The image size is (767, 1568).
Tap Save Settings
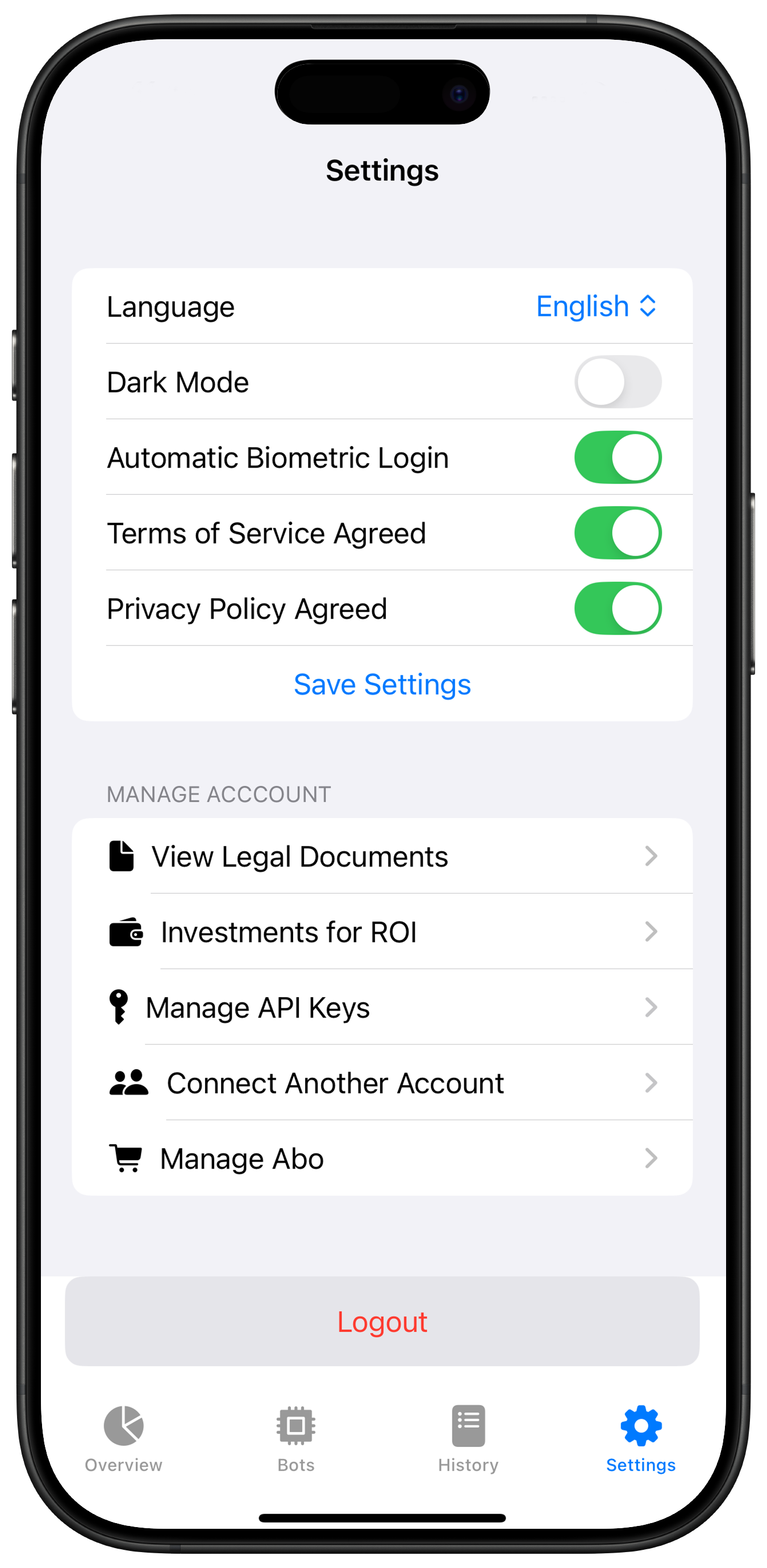pyautogui.click(x=382, y=684)
